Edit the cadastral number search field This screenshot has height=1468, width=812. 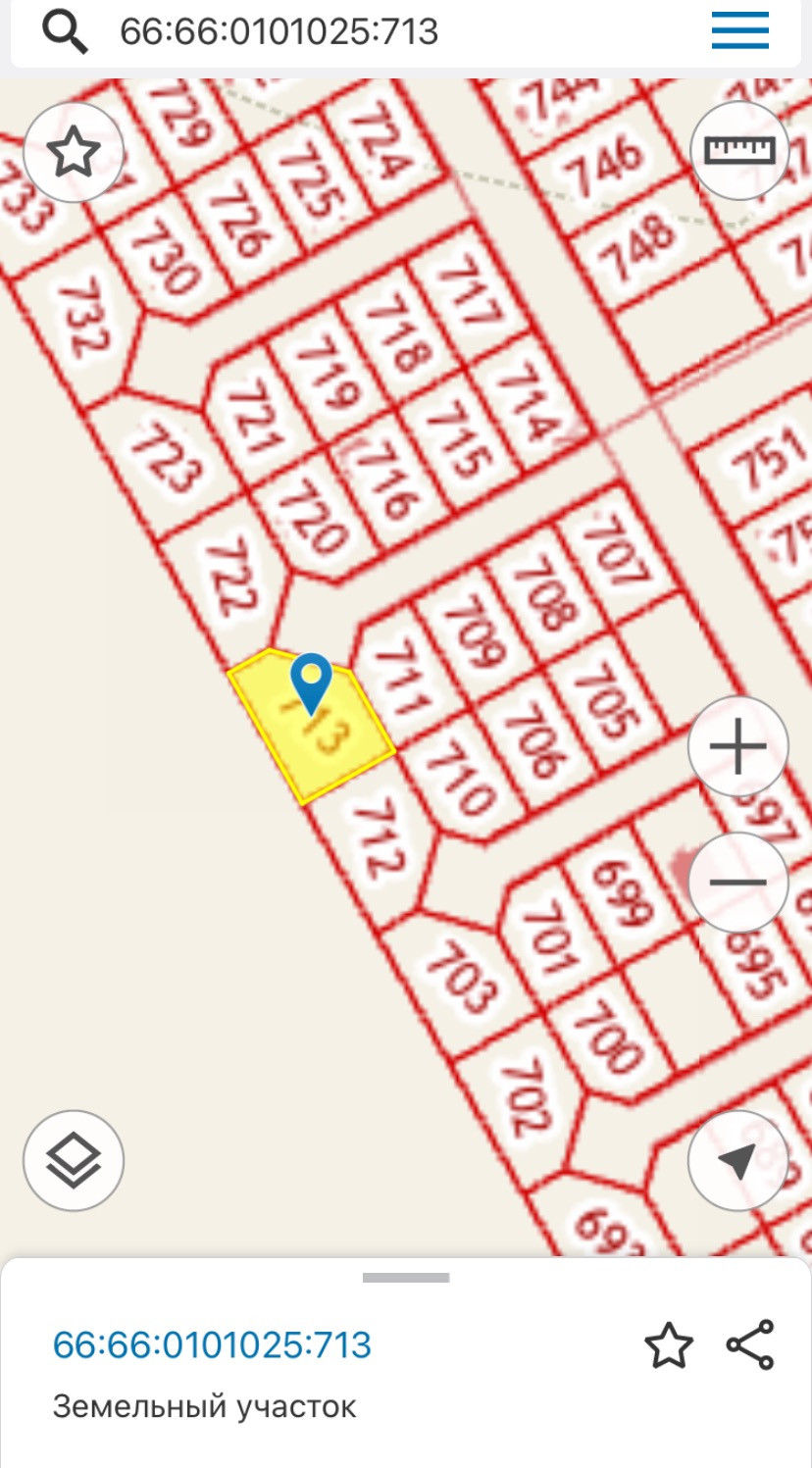pyautogui.click(x=392, y=32)
